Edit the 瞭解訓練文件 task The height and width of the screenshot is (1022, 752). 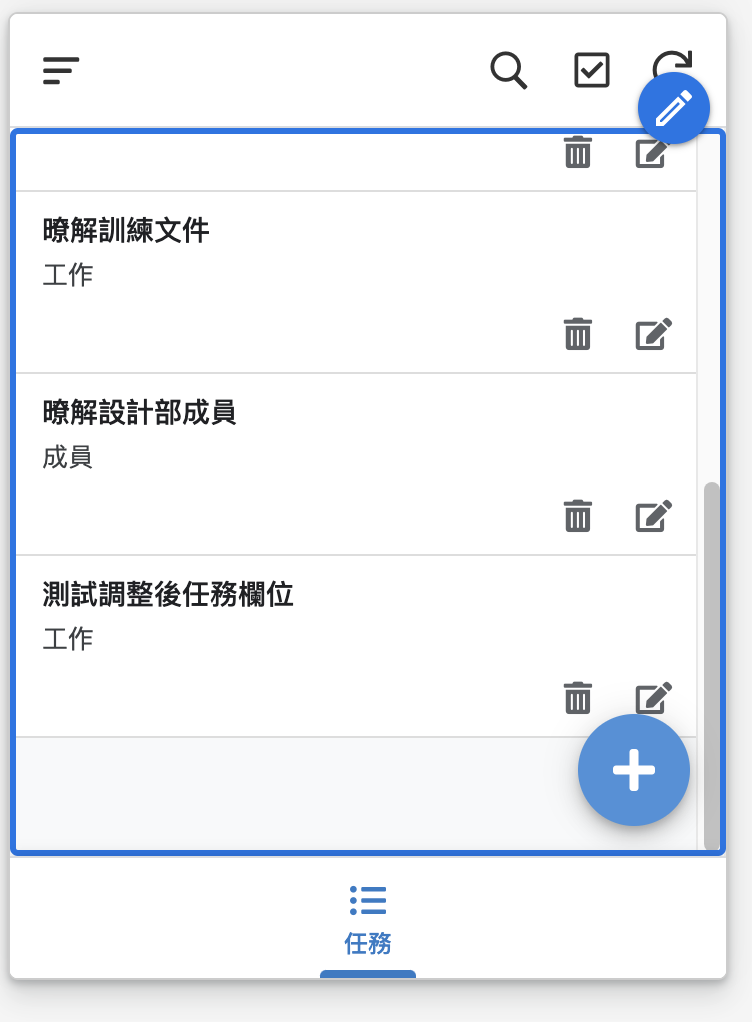[654, 334]
